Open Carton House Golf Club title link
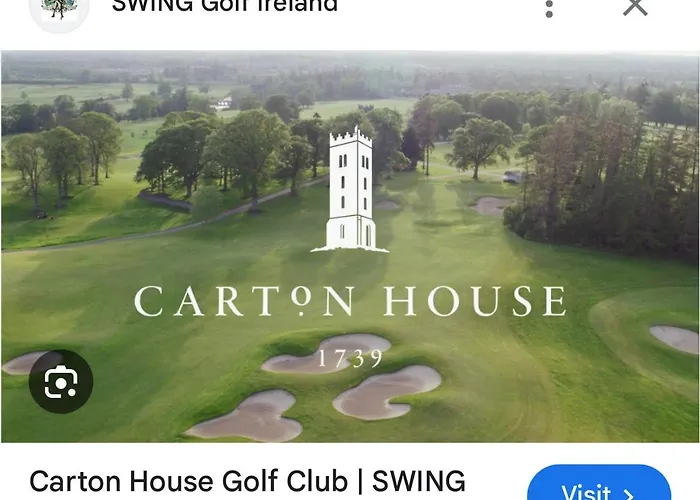Screen dimensions: 700x500 coord(247,482)
